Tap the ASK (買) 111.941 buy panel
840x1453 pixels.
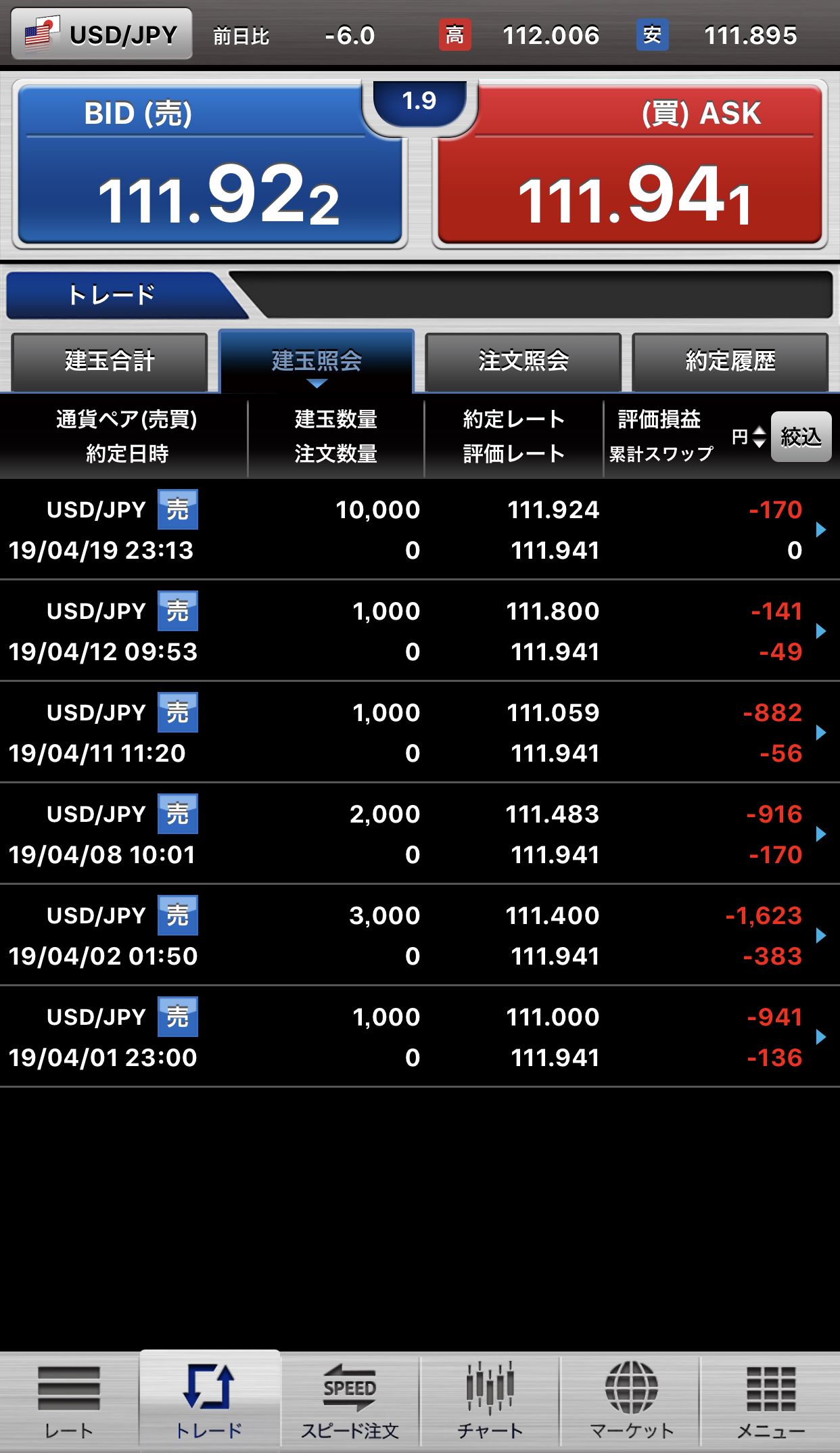click(x=630, y=164)
